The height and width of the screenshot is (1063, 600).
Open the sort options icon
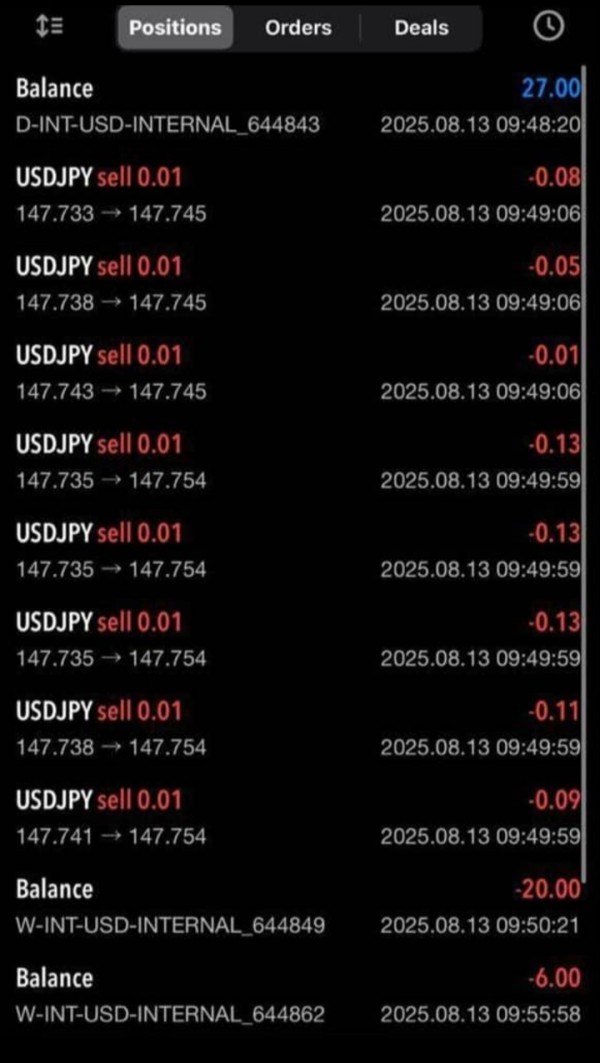coord(49,27)
